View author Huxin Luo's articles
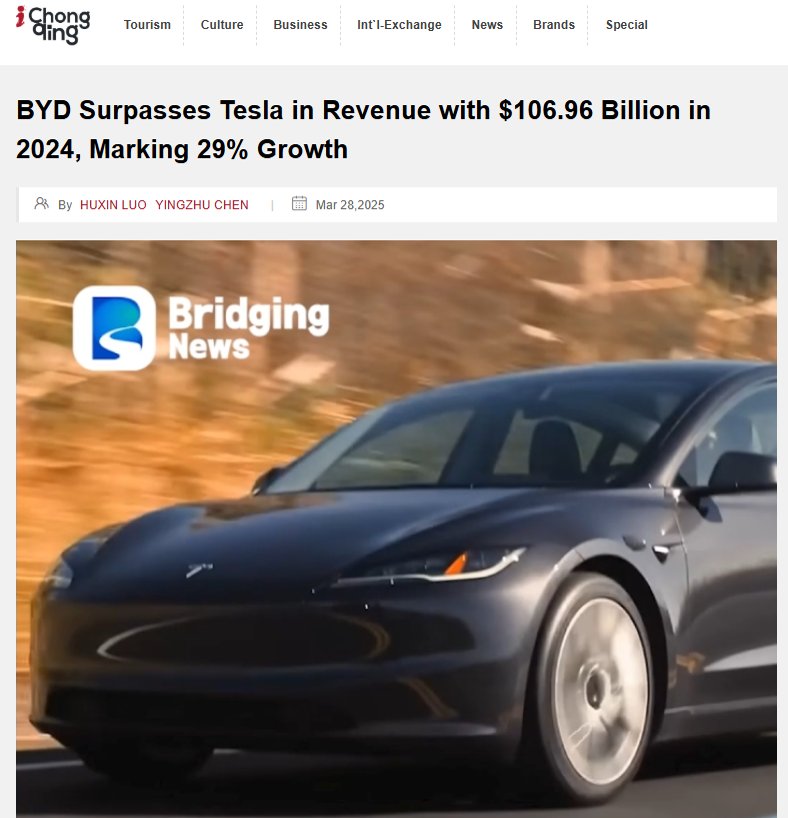The height and width of the screenshot is (818, 788). [113, 205]
